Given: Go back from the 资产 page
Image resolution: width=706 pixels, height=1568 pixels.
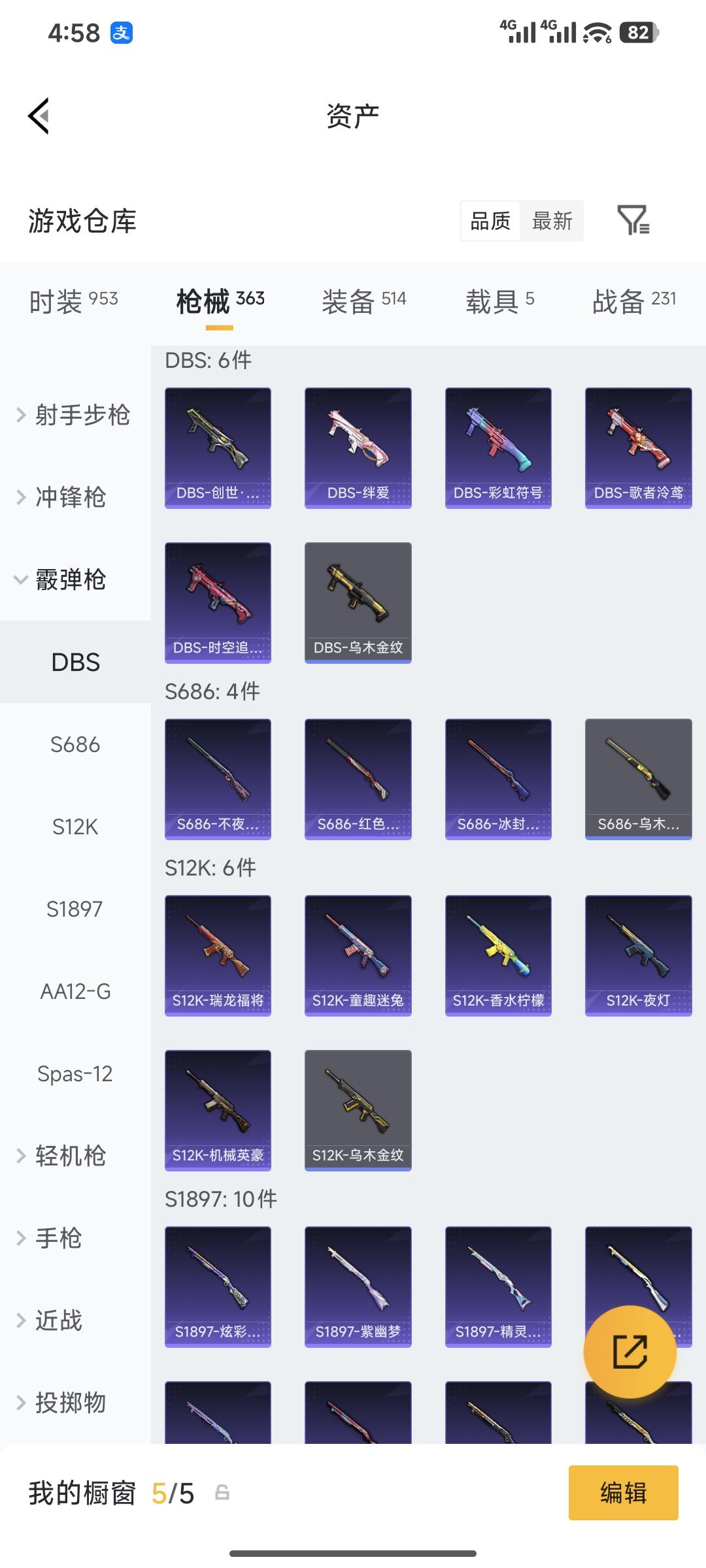Looking at the screenshot, I should click(39, 116).
